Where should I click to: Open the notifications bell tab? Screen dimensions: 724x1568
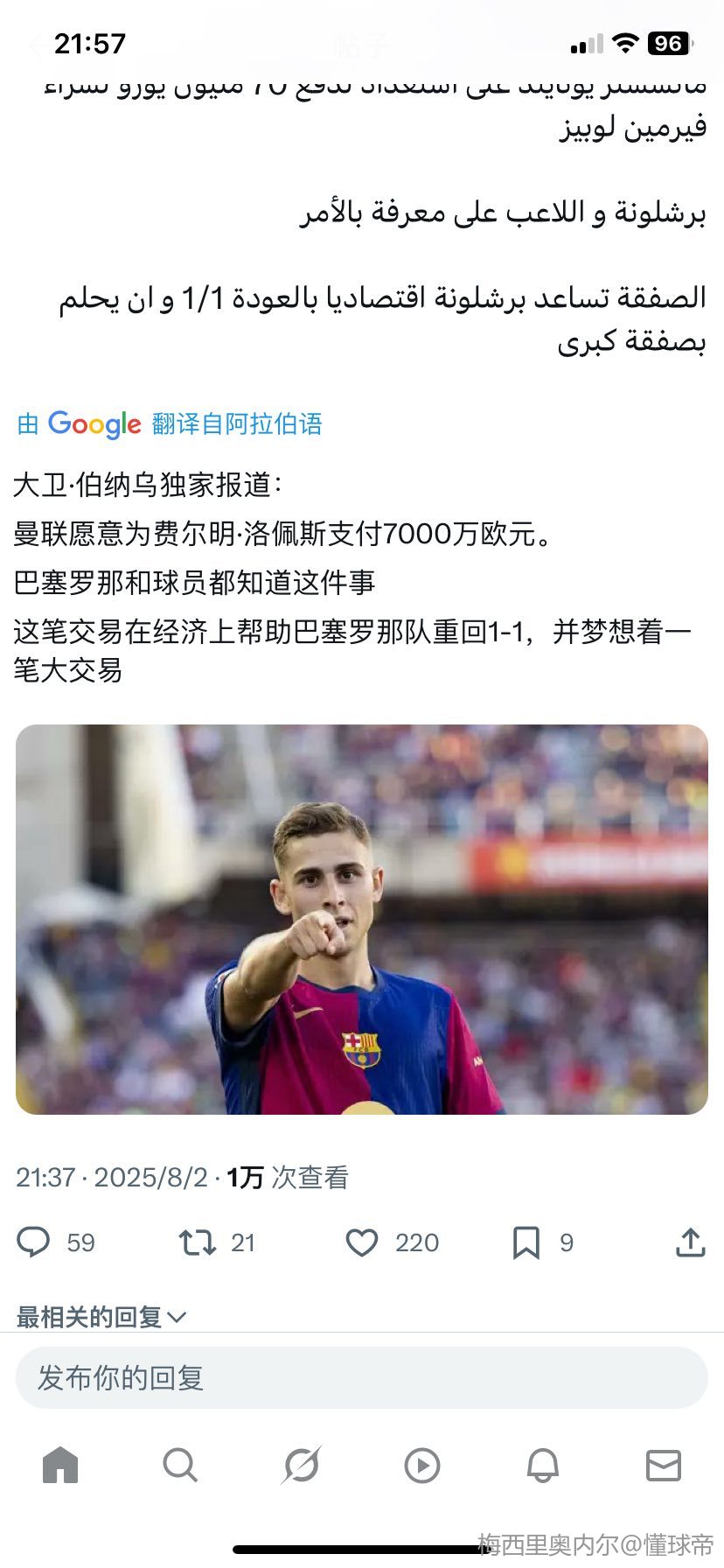point(542,1465)
